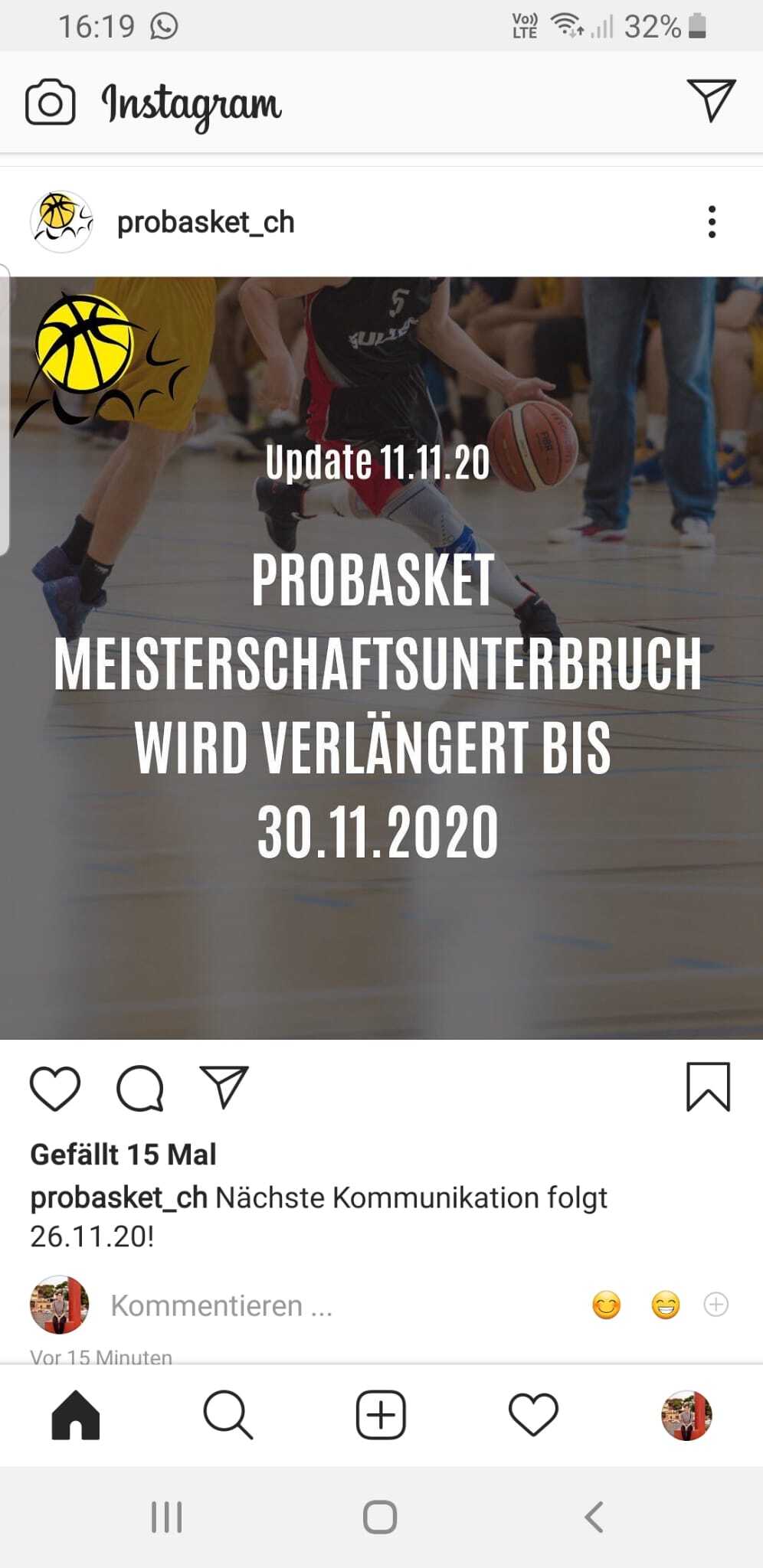The image size is (763, 1568).
Task: Add smiling blush emoji to comment
Action: [x=606, y=1305]
